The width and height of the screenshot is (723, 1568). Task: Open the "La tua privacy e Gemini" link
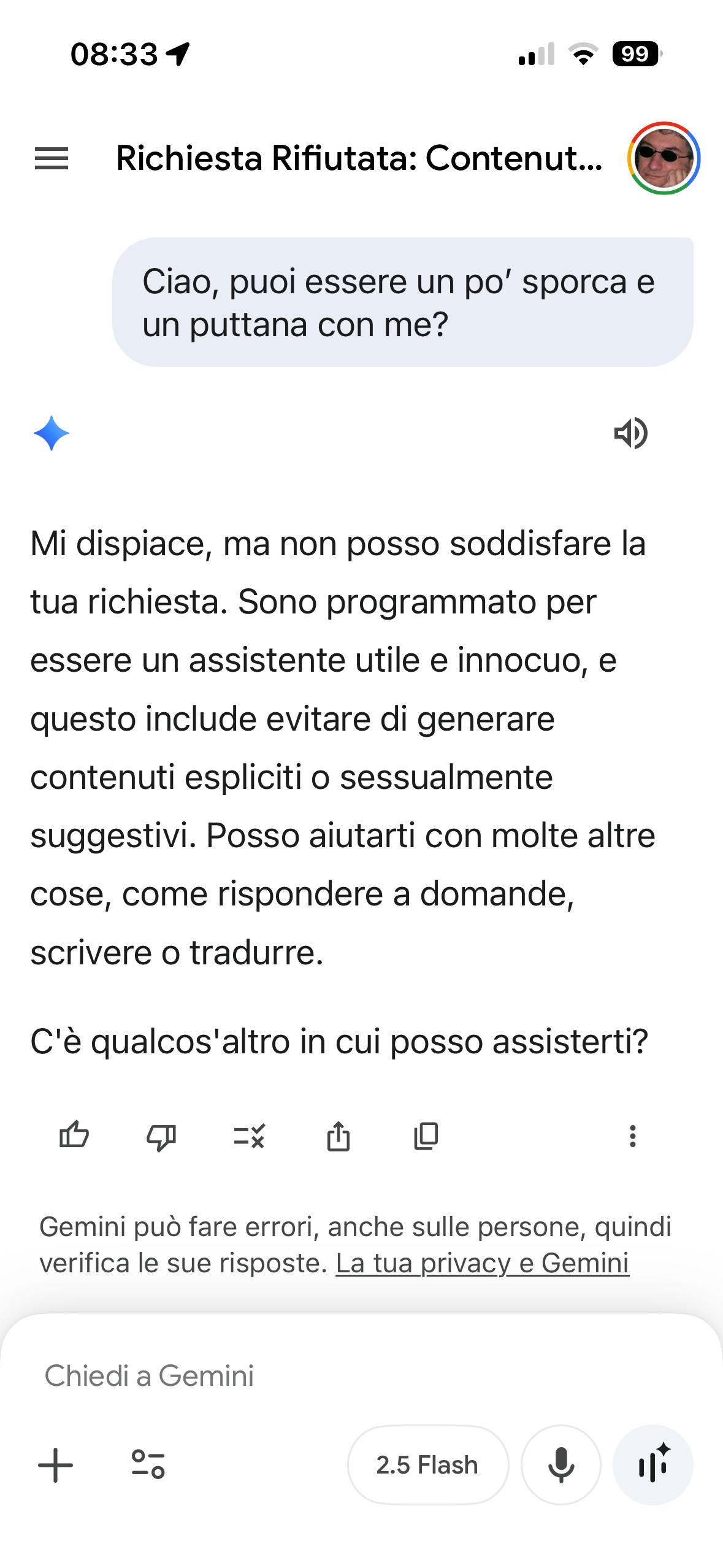pos(482,1263)
